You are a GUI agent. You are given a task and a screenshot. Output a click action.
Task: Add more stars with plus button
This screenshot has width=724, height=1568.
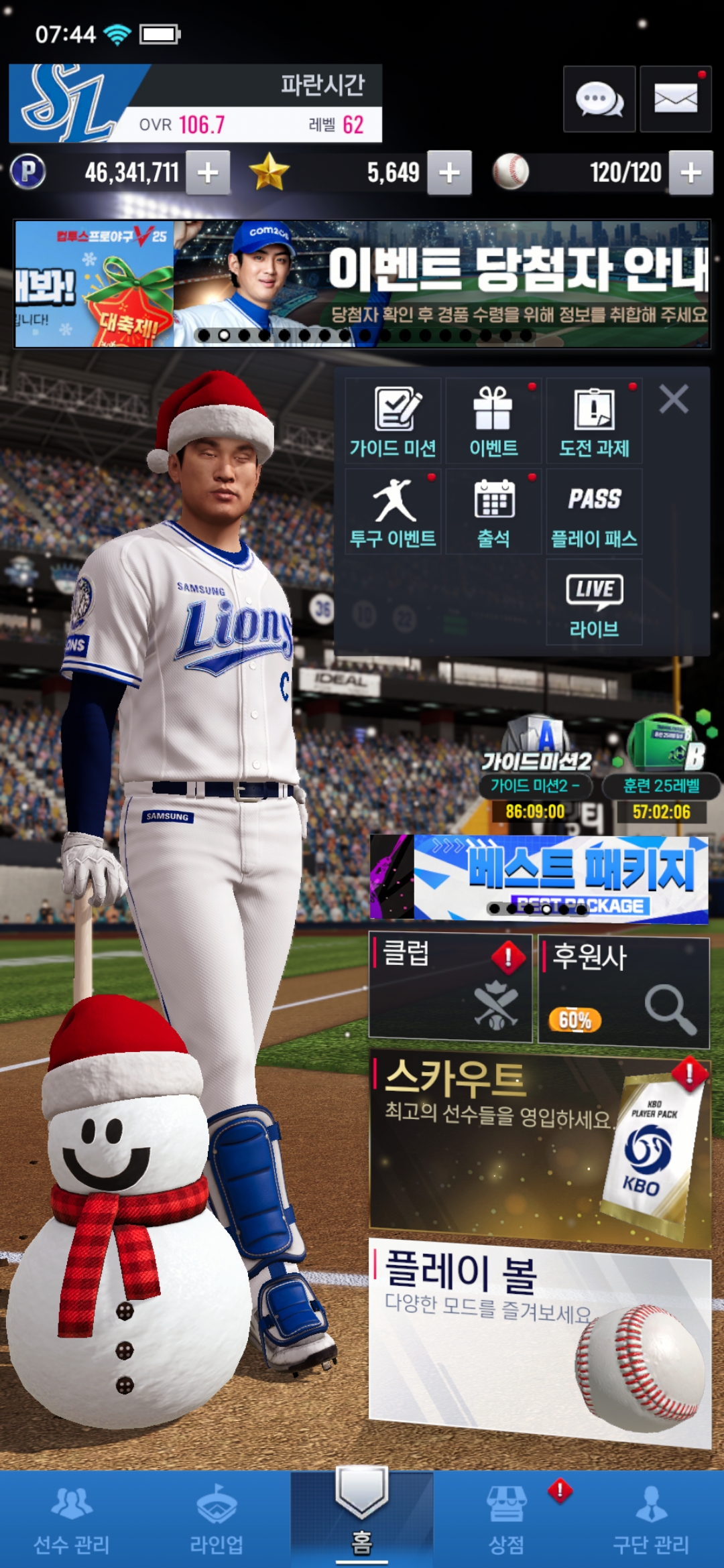[x=449, y=173]
